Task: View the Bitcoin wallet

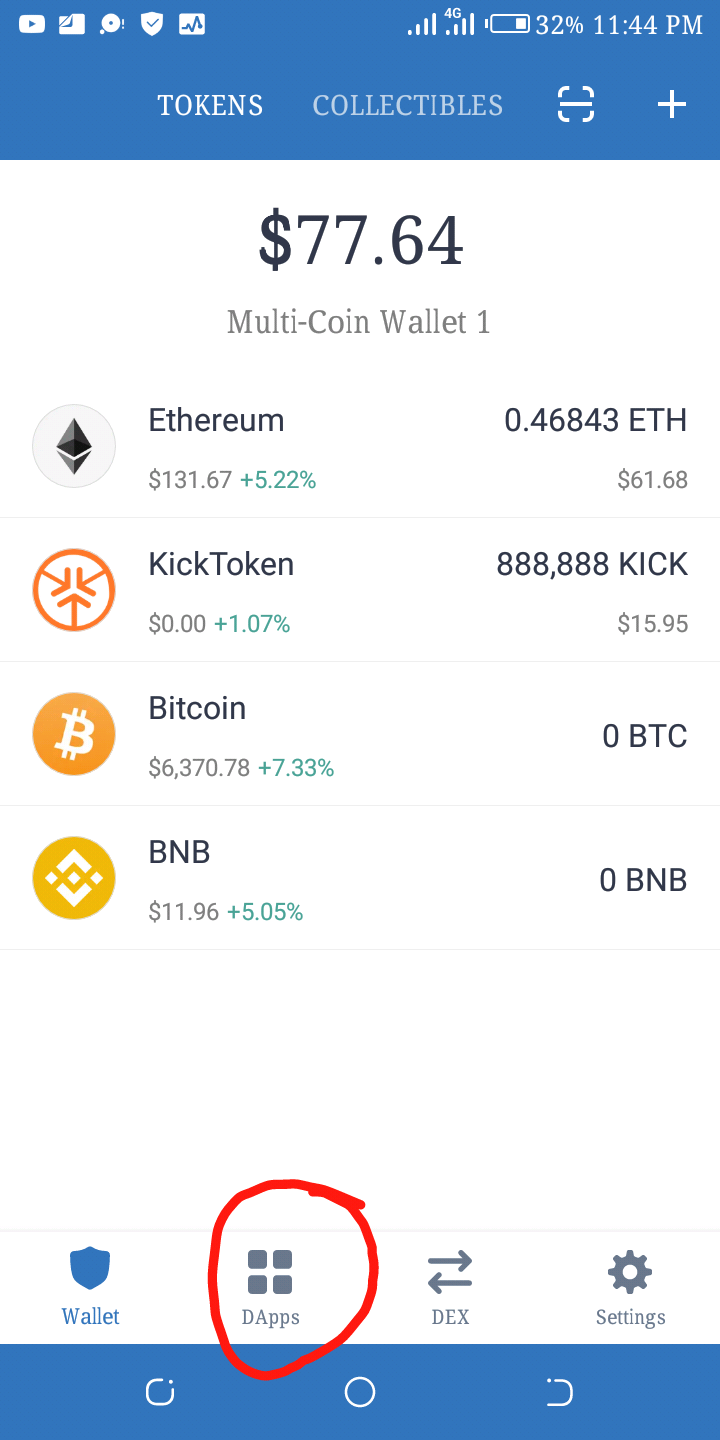Action: coord(360,734)
